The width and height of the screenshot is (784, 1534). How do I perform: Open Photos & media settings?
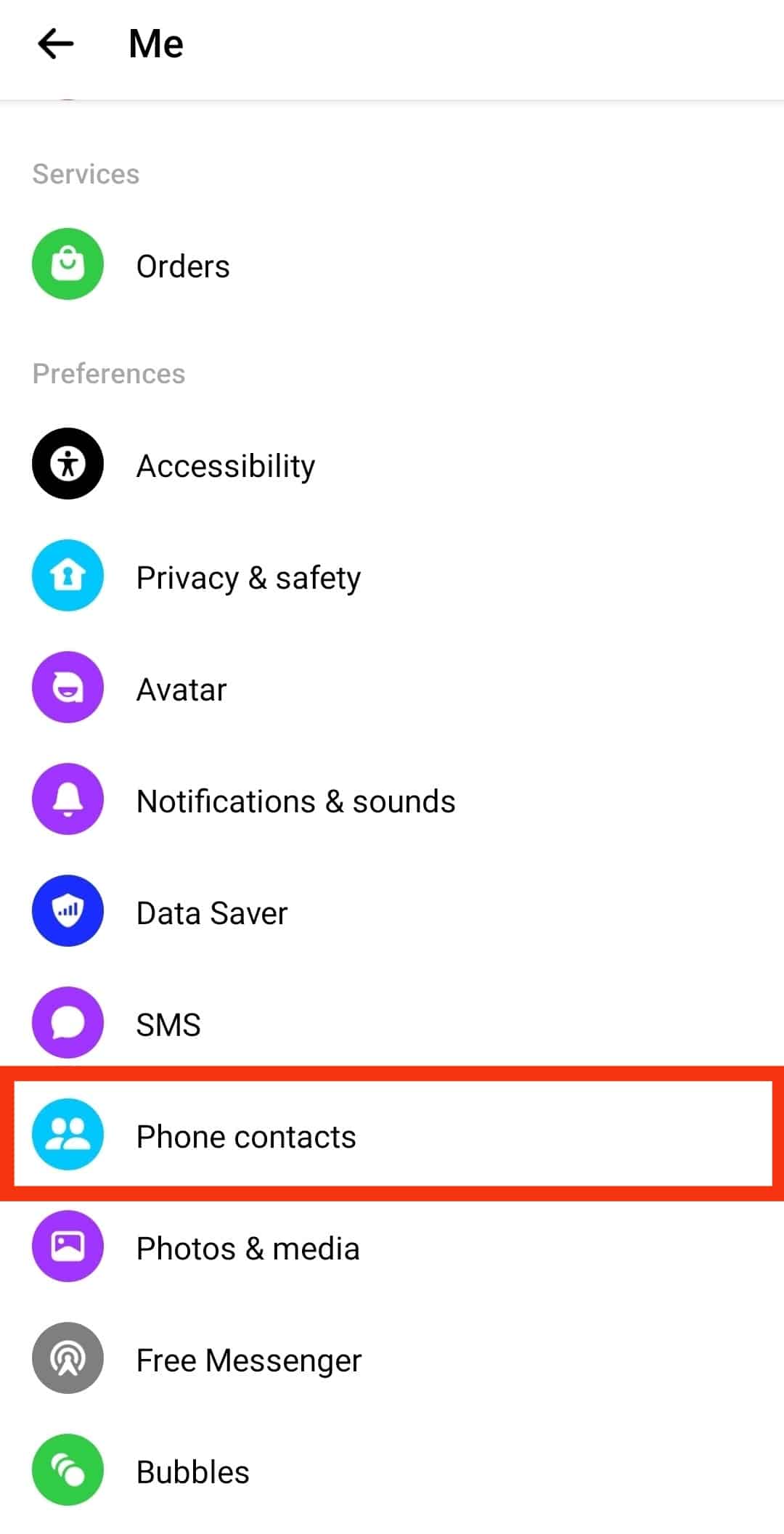coord(248,1248)
